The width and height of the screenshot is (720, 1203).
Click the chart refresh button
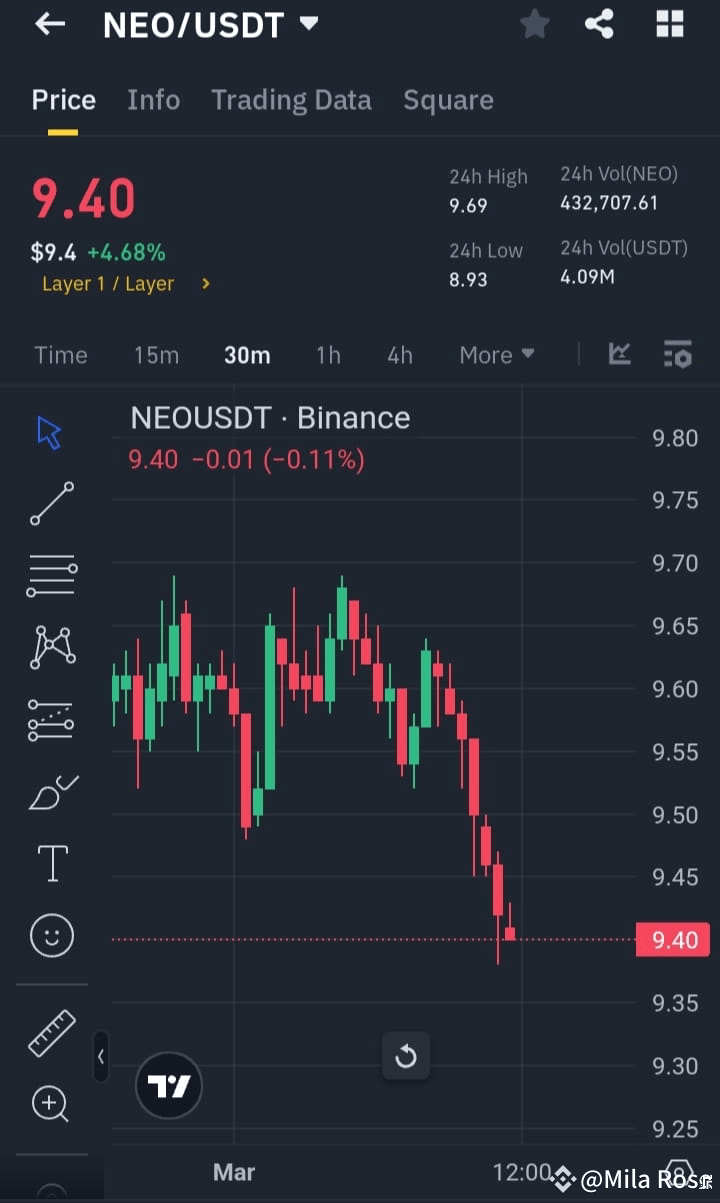(406, 1056)
